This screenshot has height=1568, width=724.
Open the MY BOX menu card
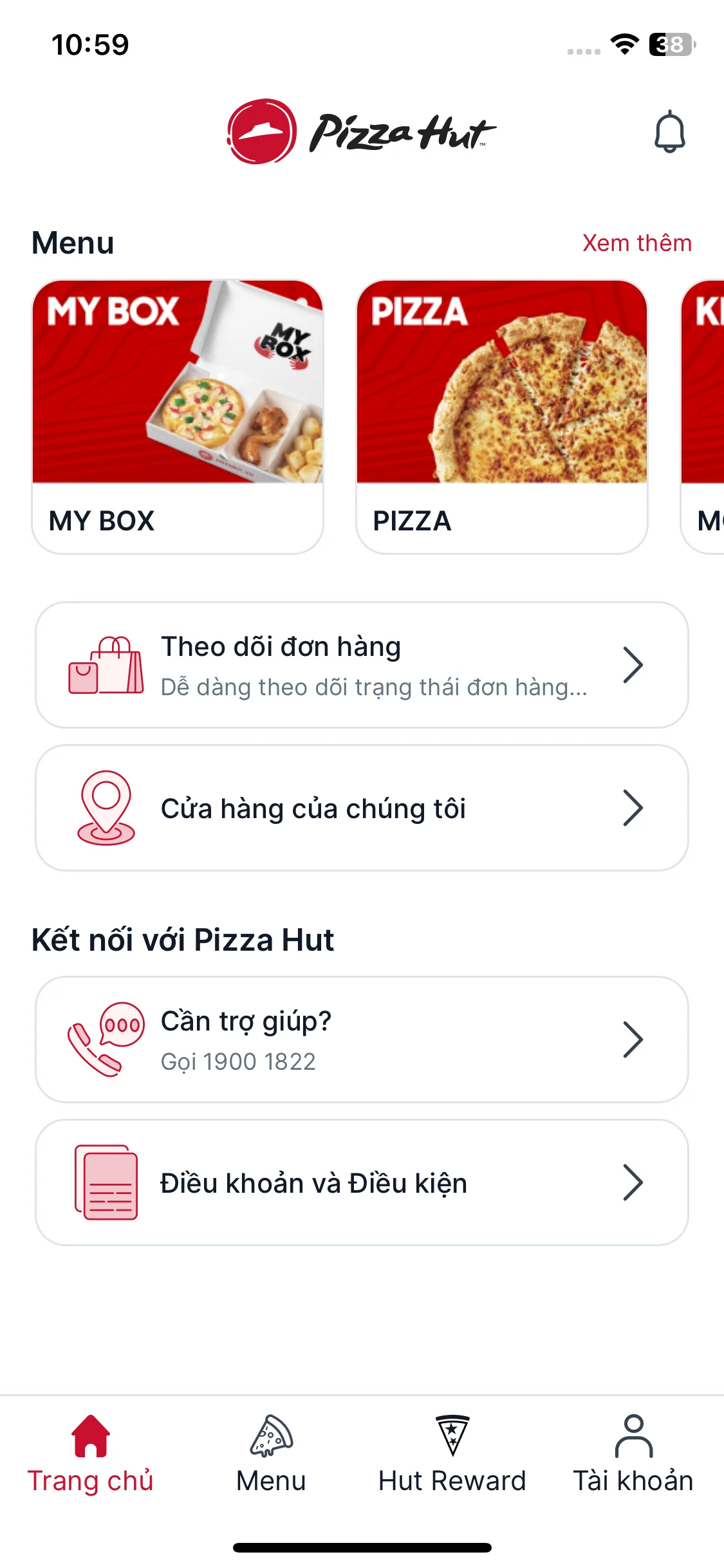178,416
